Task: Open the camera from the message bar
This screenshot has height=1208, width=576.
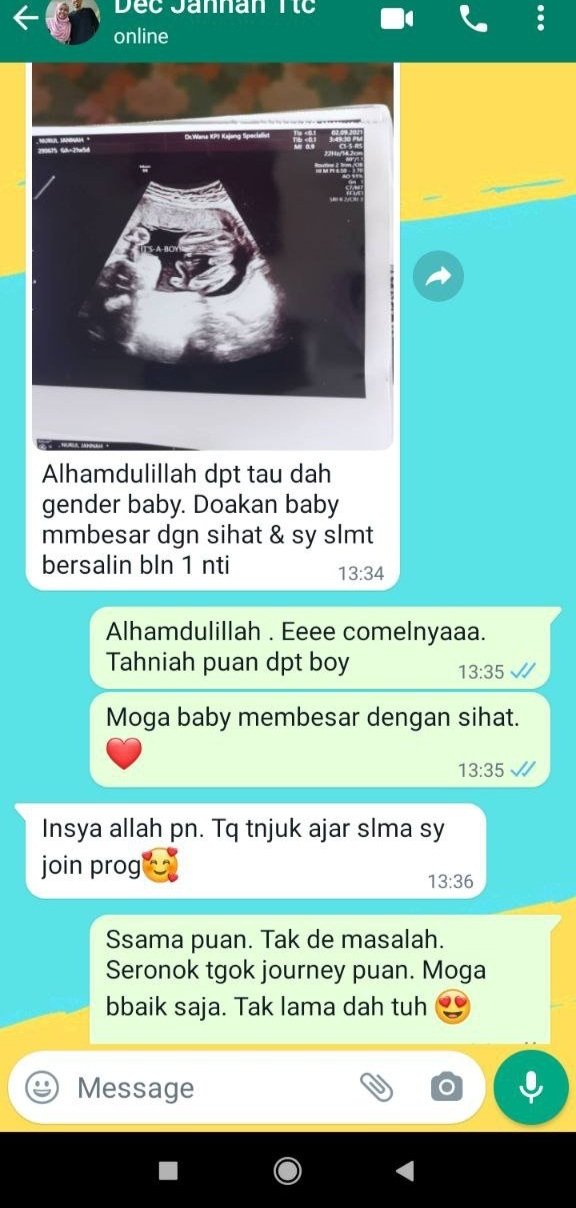Action: coord(446,1087)
